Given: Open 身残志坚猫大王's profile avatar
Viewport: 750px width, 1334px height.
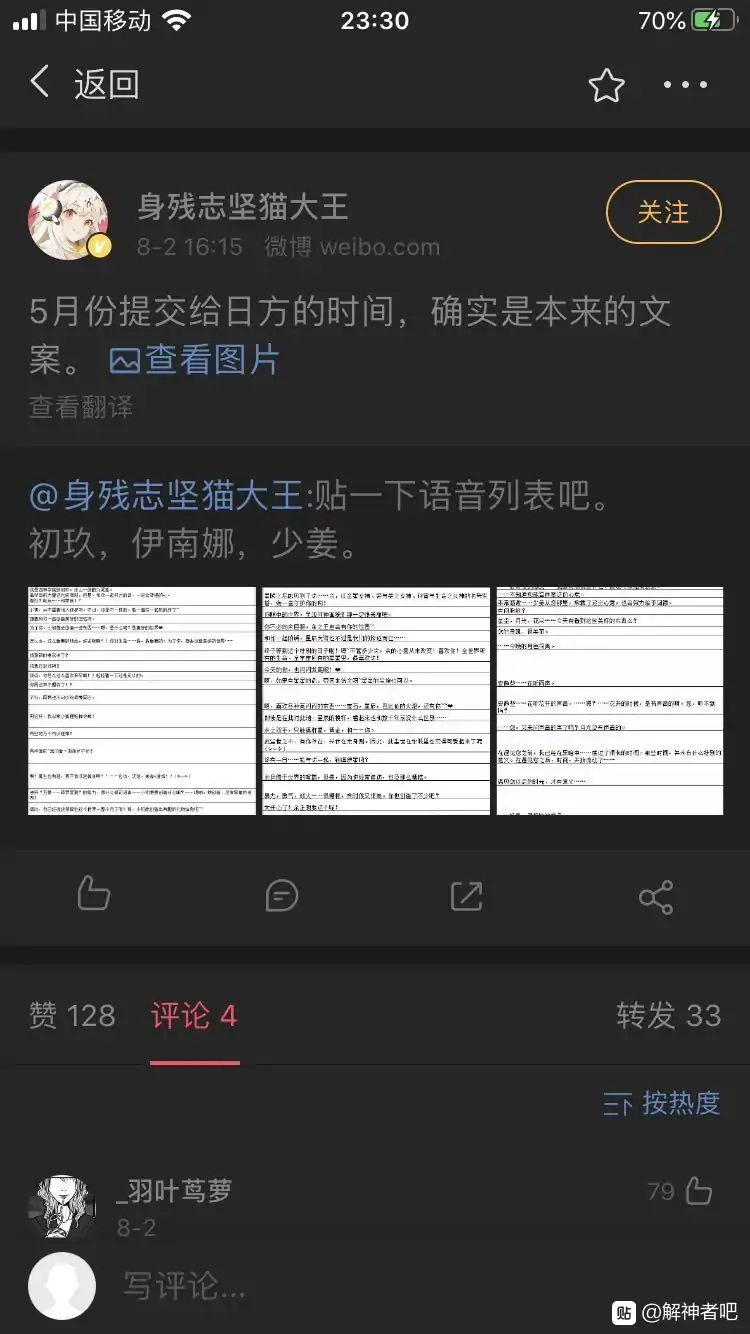Looking at the screenshot, I should pos(69,220).
